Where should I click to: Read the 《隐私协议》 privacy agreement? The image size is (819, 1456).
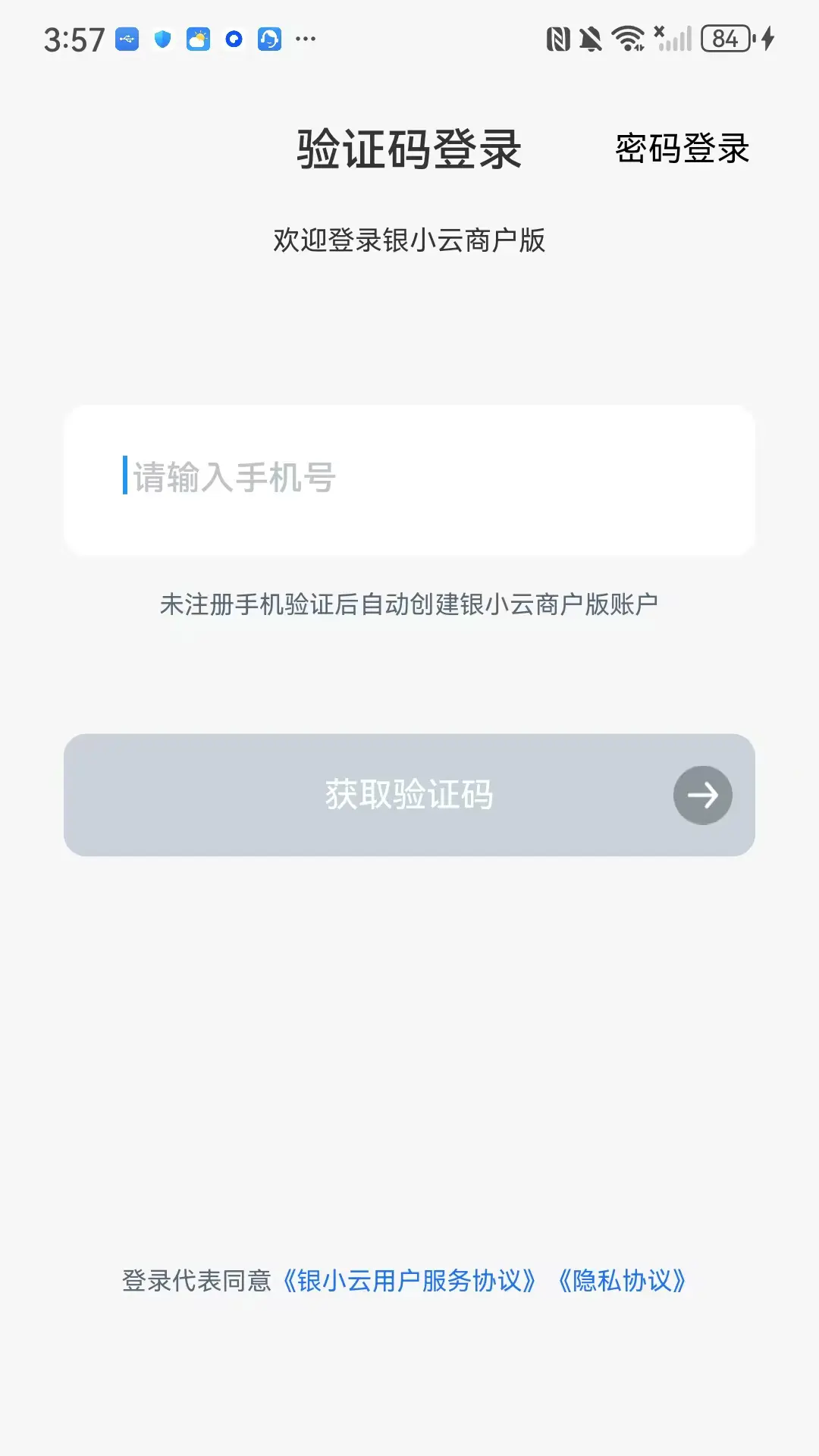622,1281
